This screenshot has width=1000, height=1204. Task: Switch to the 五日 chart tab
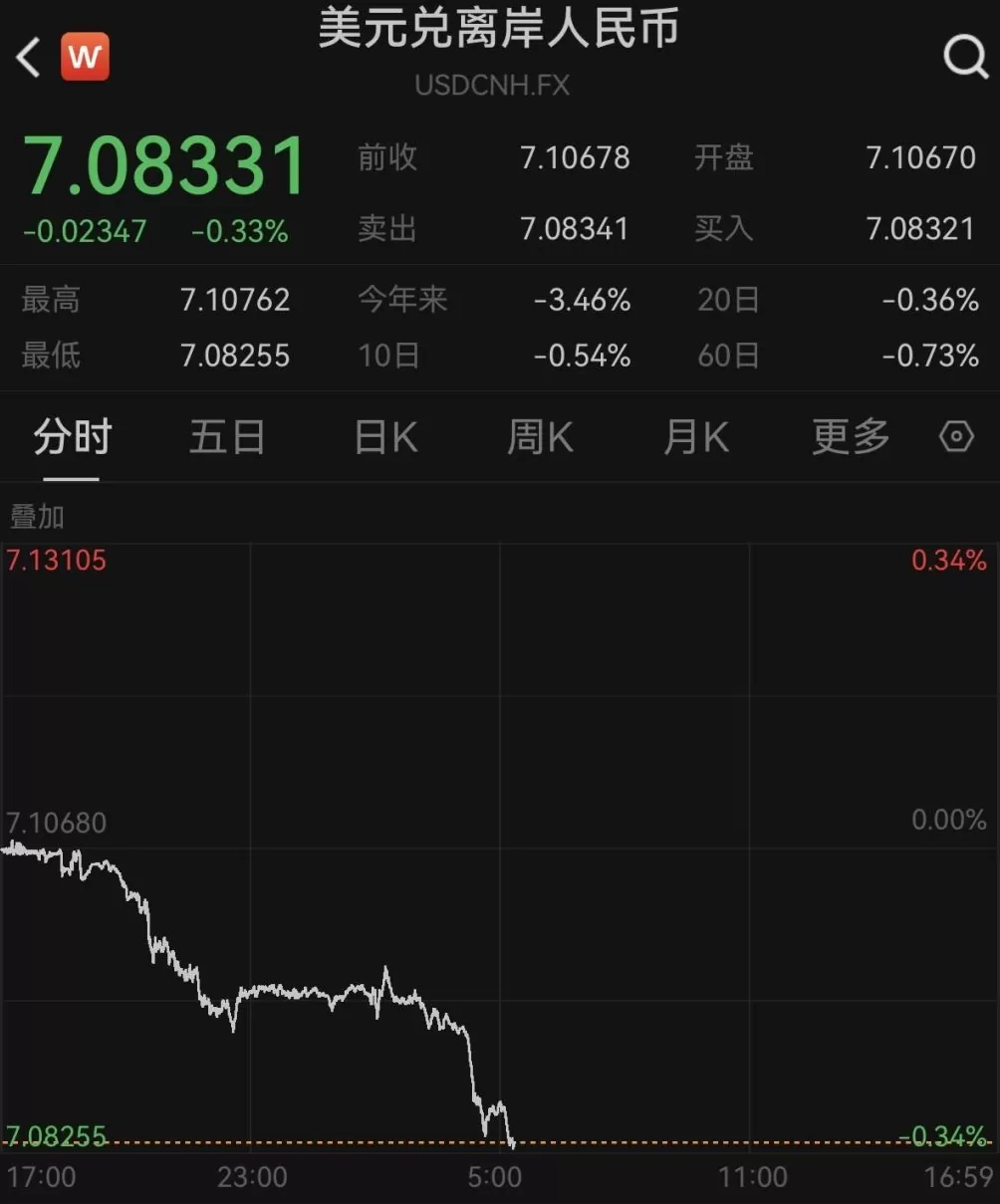[227, 437]
